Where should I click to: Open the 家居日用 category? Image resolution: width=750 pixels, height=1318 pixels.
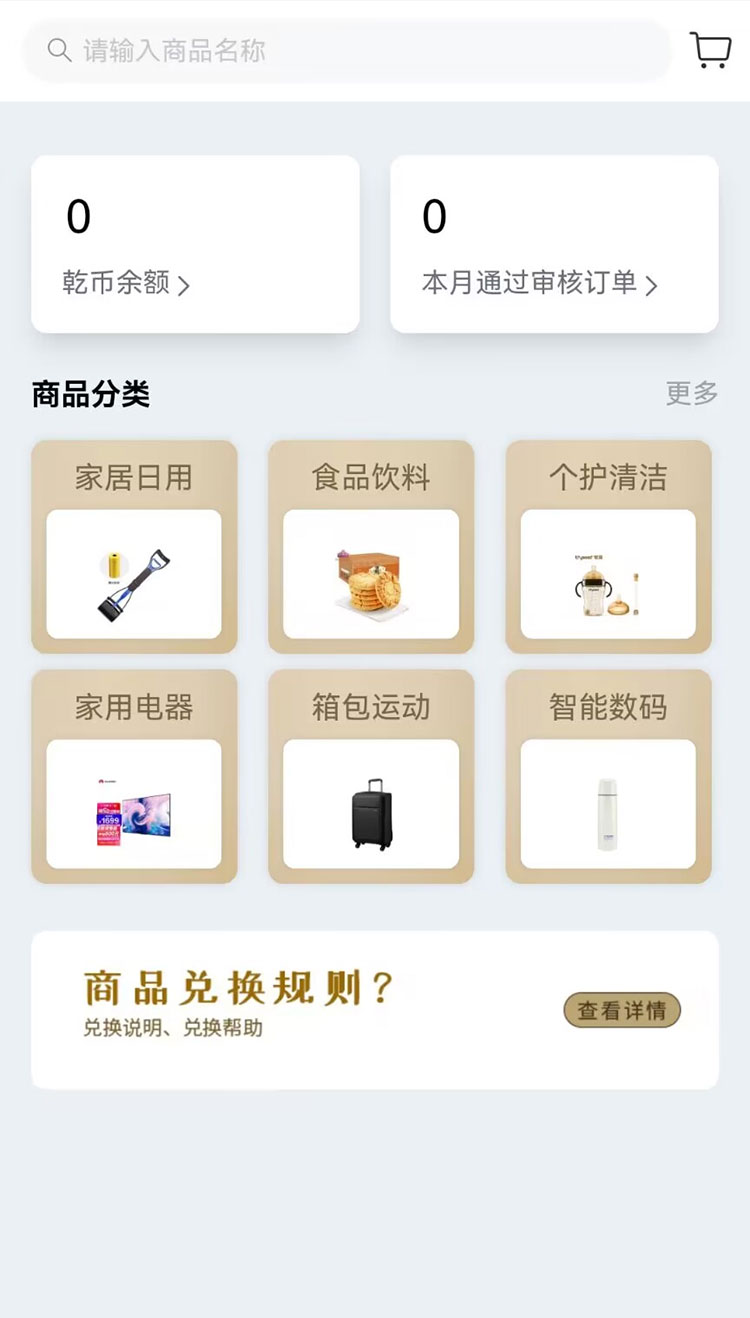pyautogui.click(x=134, y=547)
